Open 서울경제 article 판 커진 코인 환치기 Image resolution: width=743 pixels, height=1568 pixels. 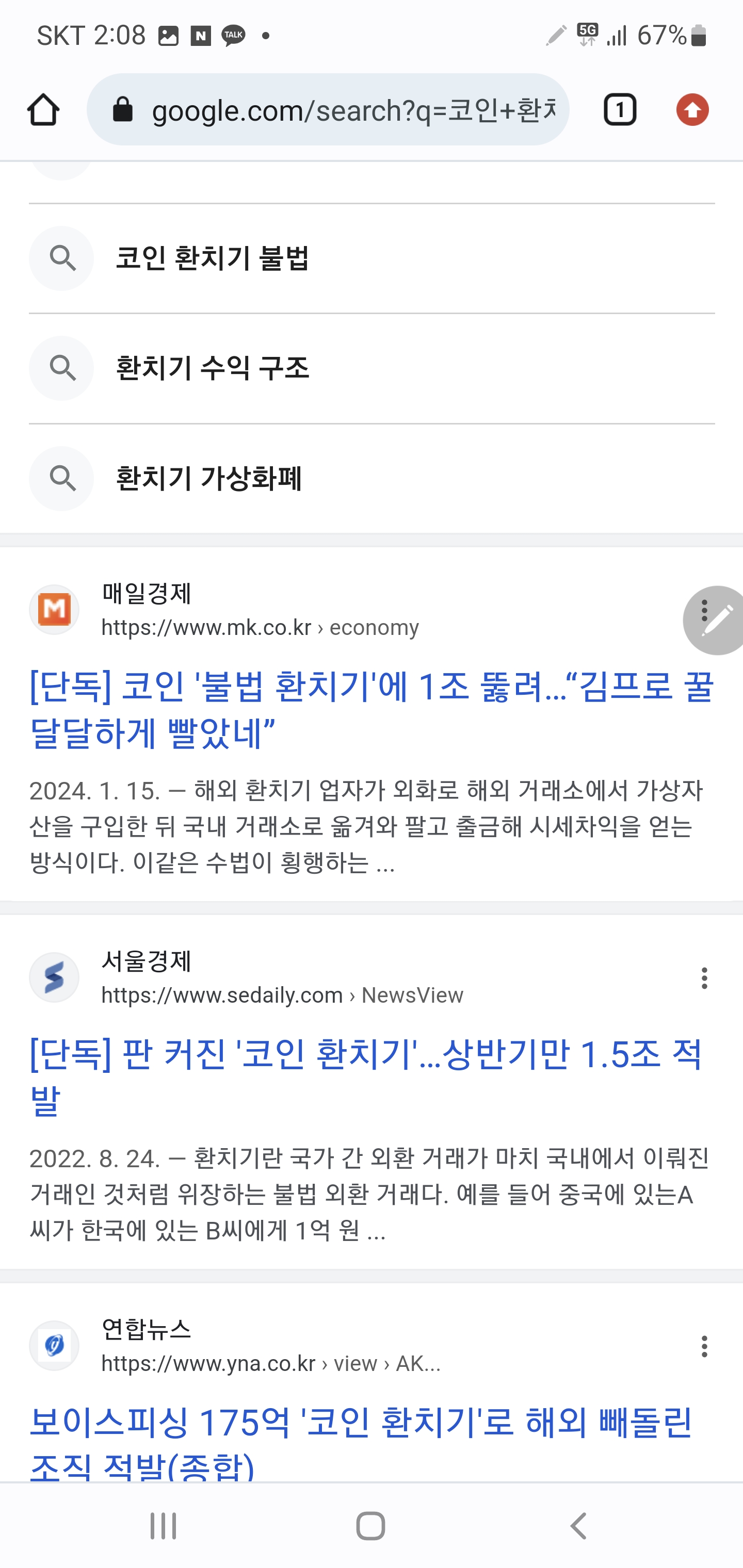pos(365,1076)
